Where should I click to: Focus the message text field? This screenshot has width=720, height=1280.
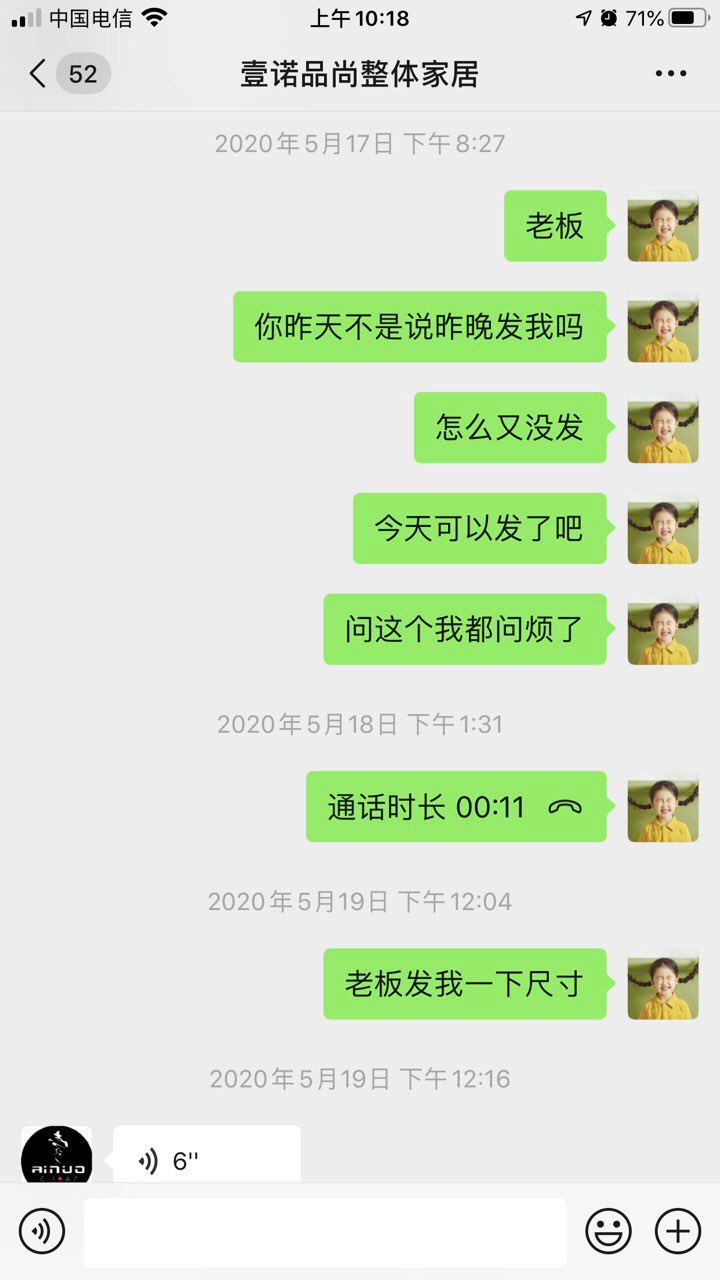[x=324, y=1232]
